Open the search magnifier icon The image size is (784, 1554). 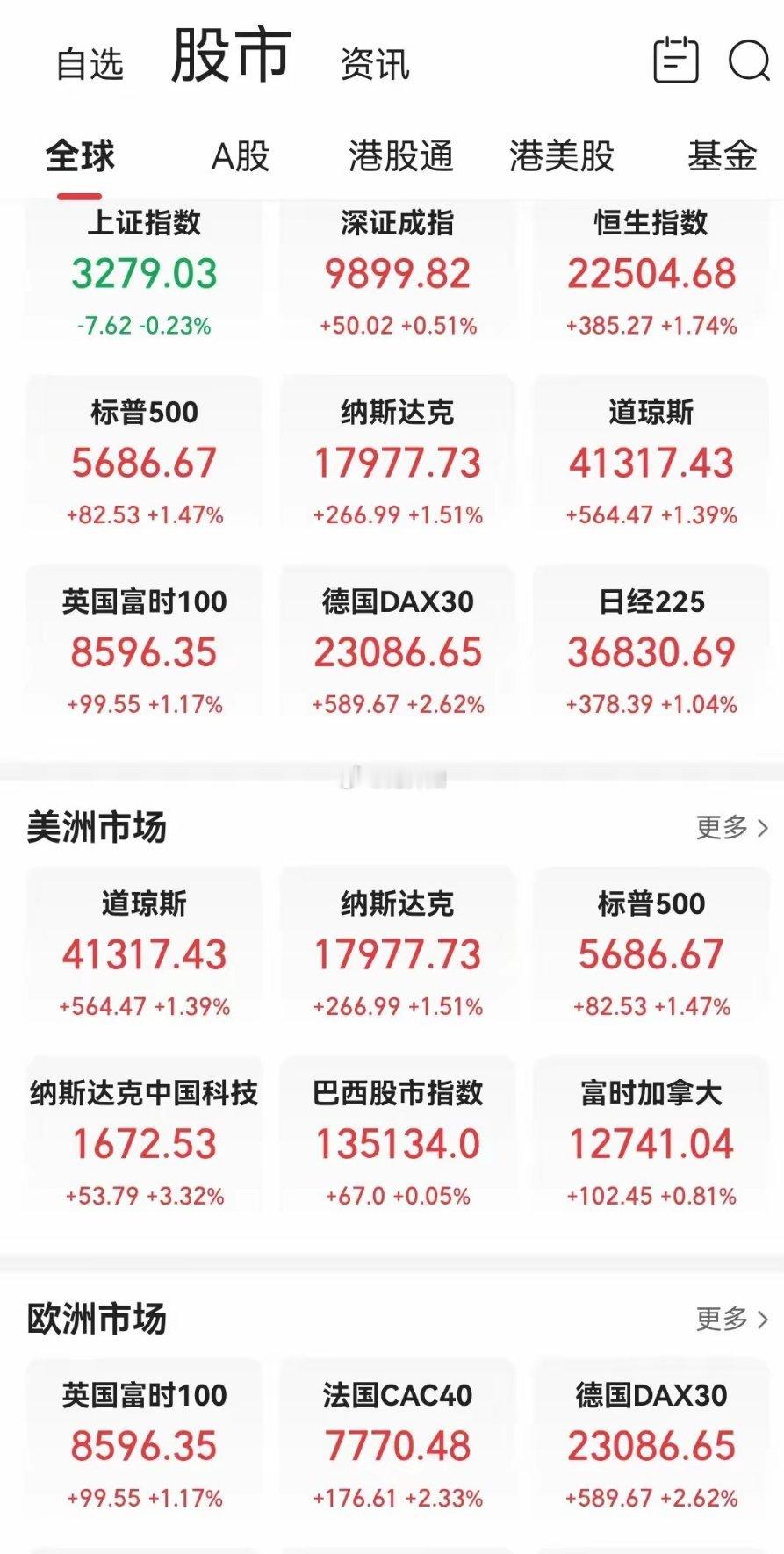coord(750,60)
